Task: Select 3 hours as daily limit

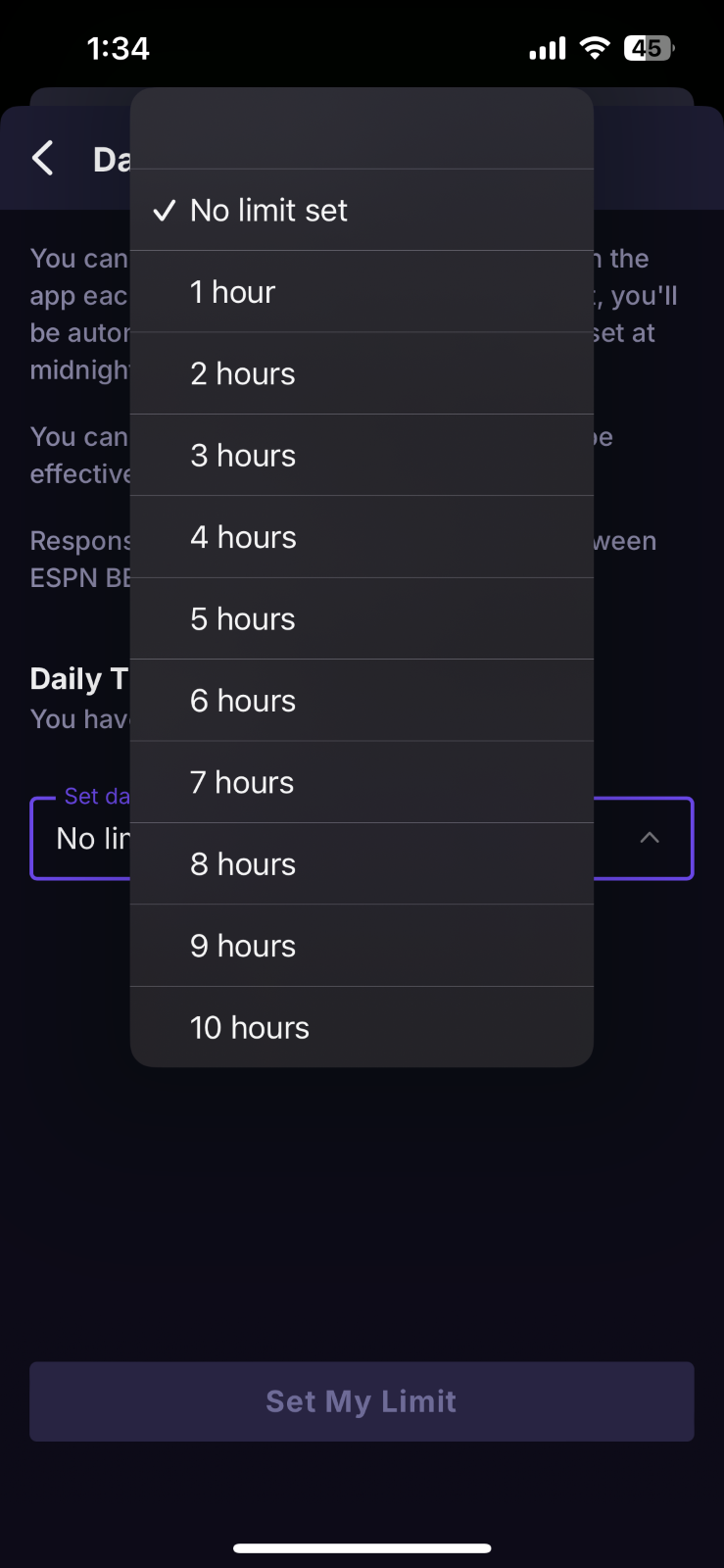Action: [362, 456]
